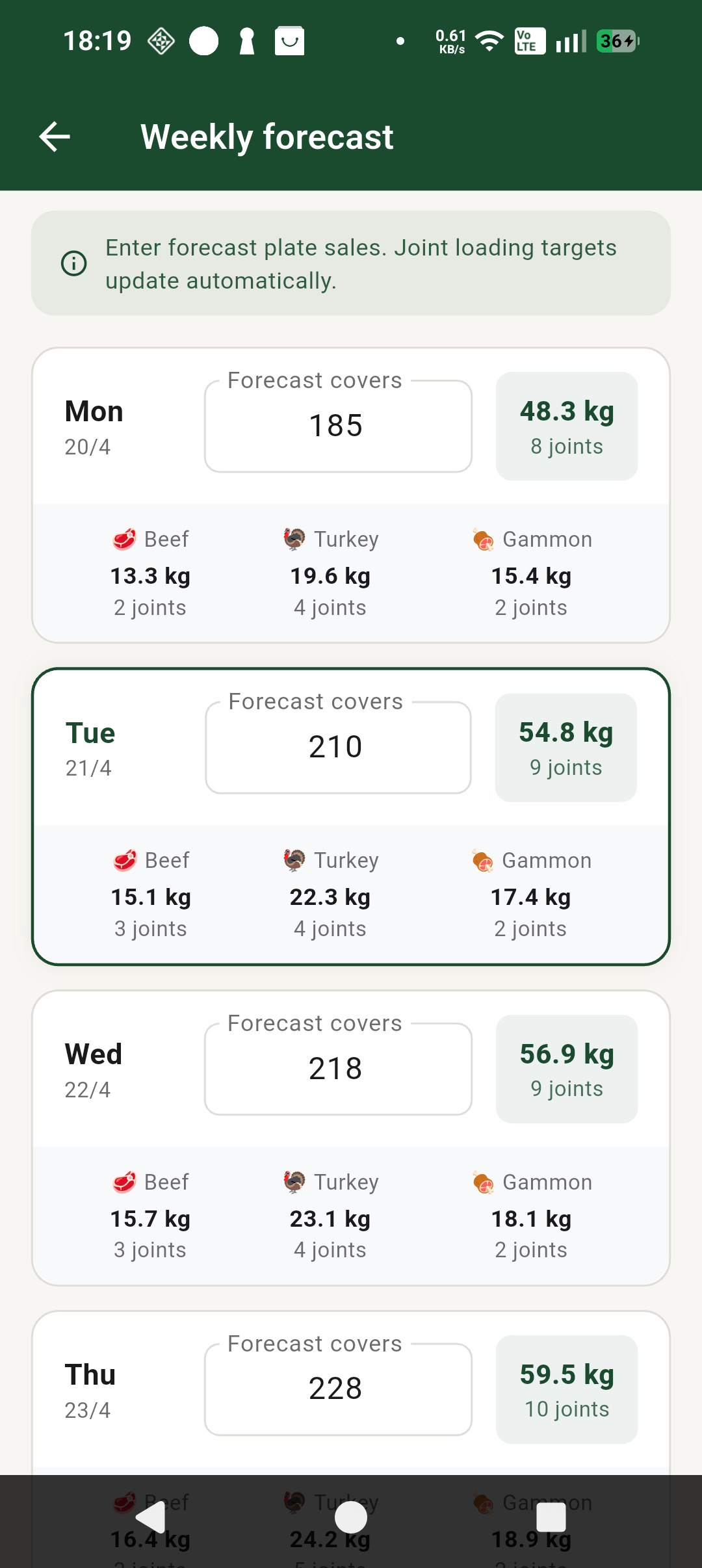Image resolution: width=702 pixels, height=1568 pixels.
Task: Tap the back arrow in the header
Action: 55,136
